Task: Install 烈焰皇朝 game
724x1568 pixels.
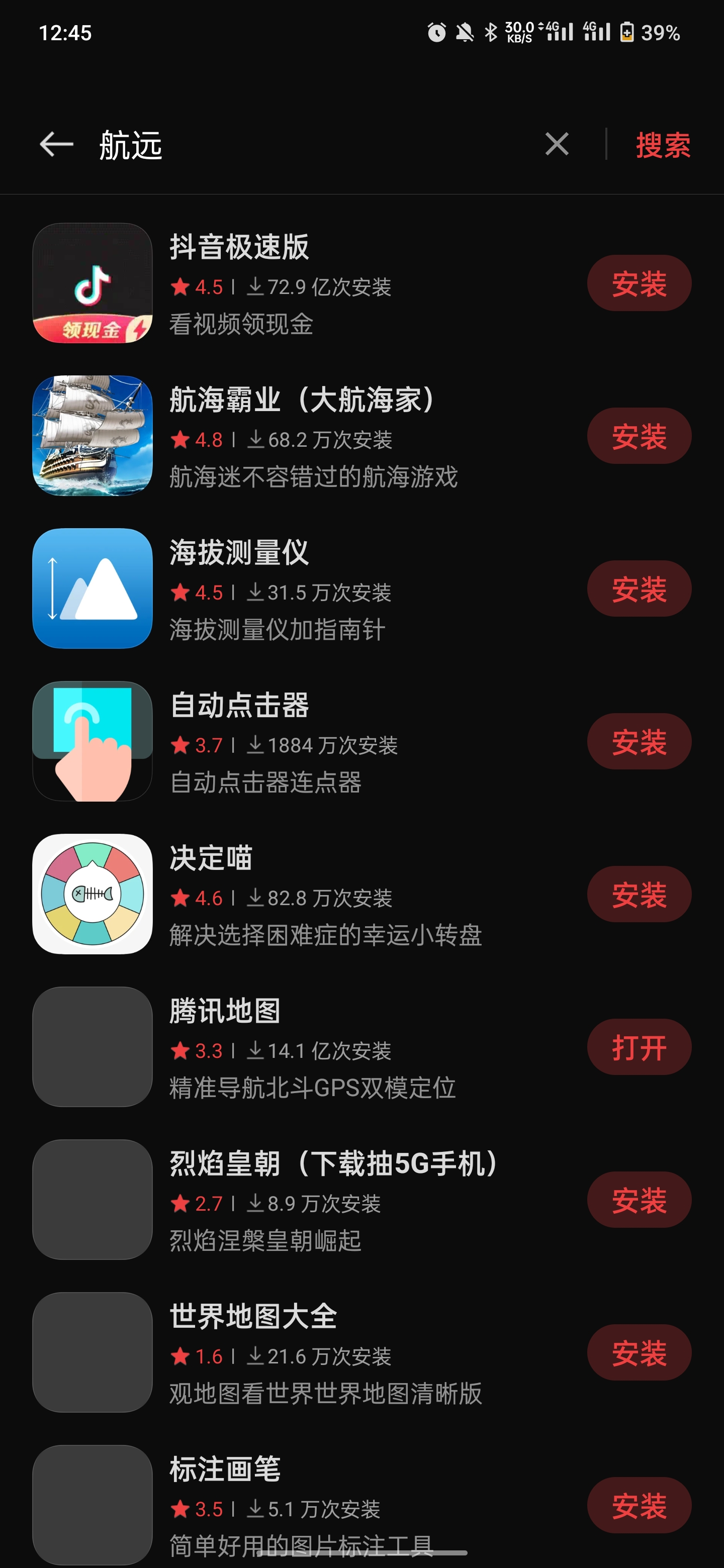Action: tap(638, 1200)
